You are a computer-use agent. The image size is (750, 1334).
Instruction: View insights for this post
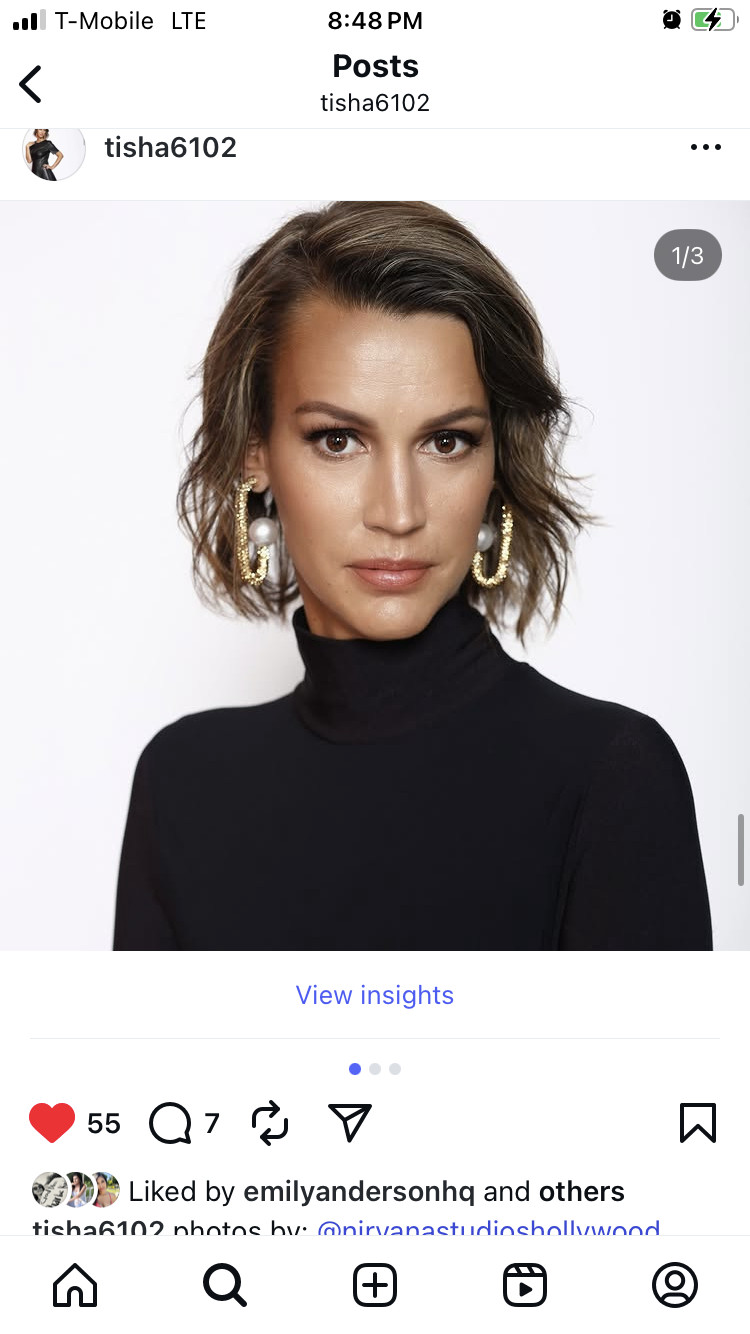point(374,995)
